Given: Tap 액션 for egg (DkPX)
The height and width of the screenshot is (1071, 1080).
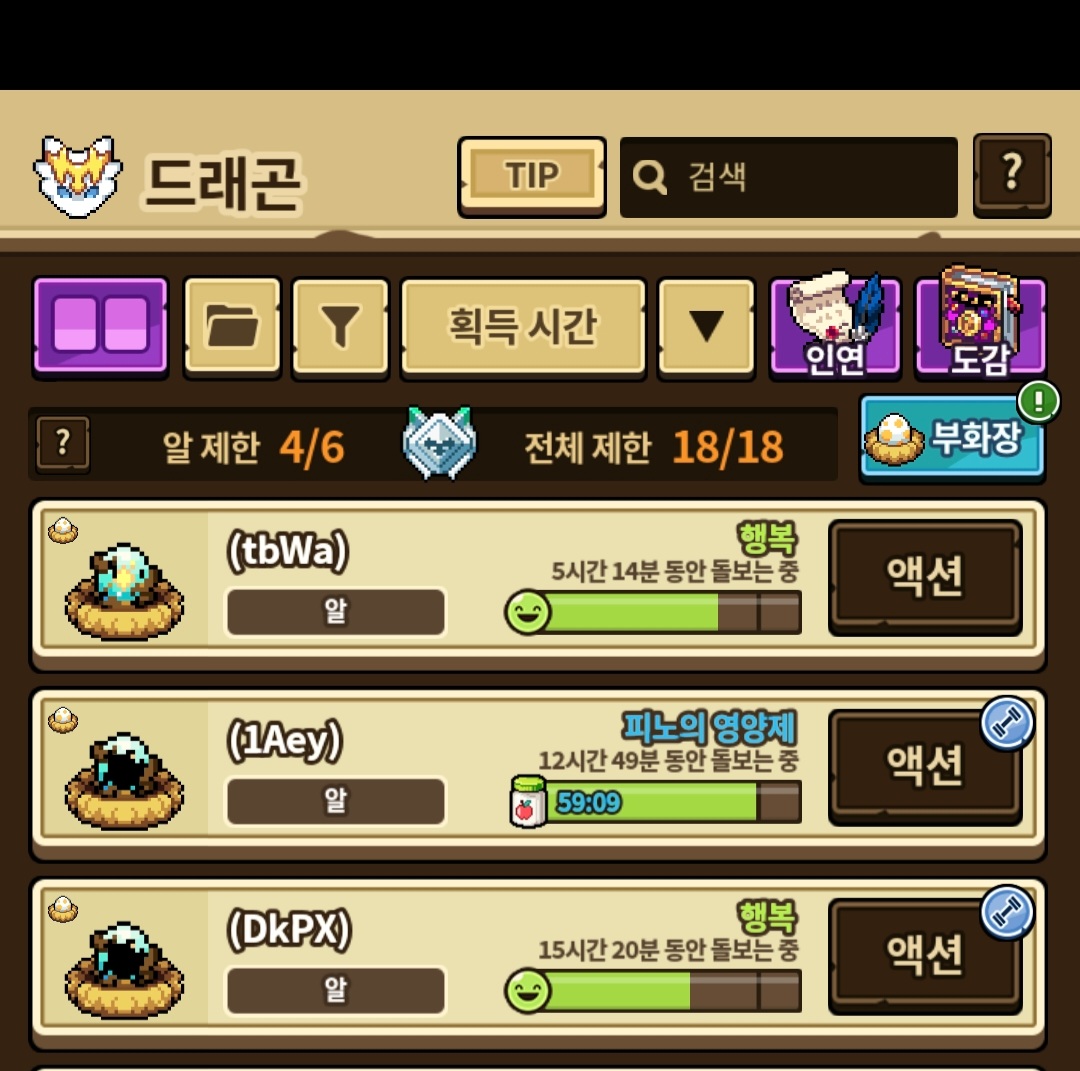Looking at the screenshot, I should click(925, 954).
